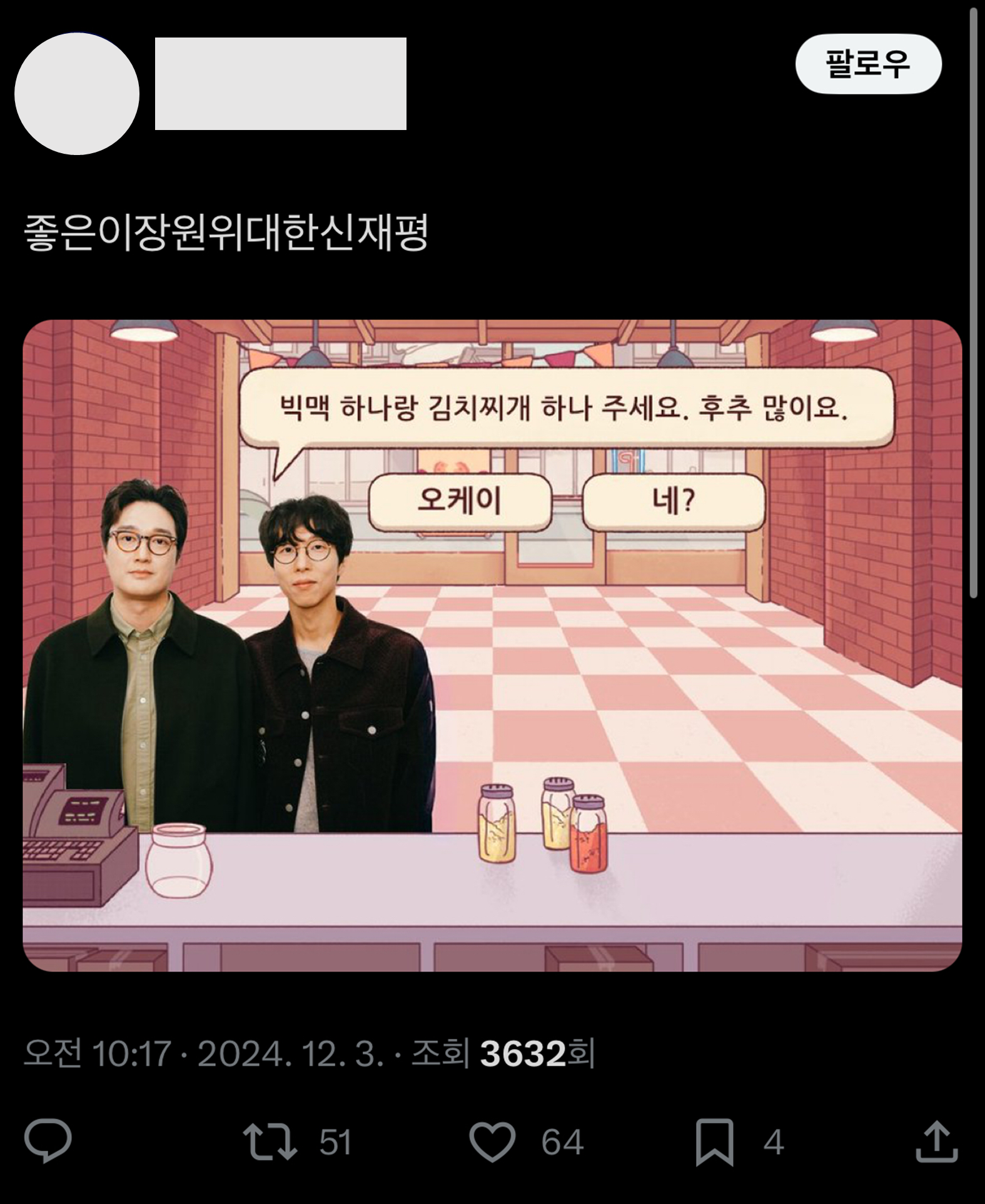Like this post with 64 likes
The width and height of the screenshot is (985, 1204).
(493, 1141)
